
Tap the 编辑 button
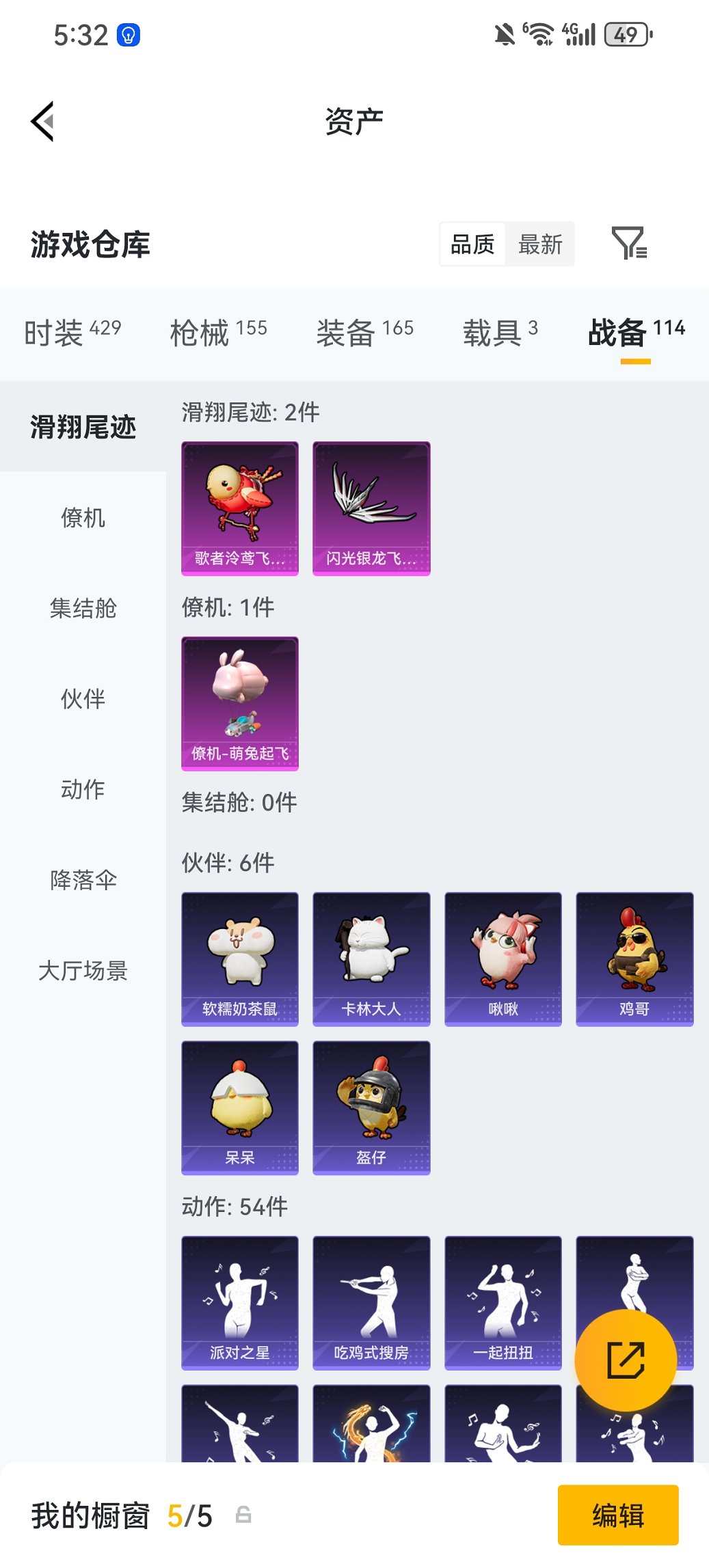(617, 1515)
